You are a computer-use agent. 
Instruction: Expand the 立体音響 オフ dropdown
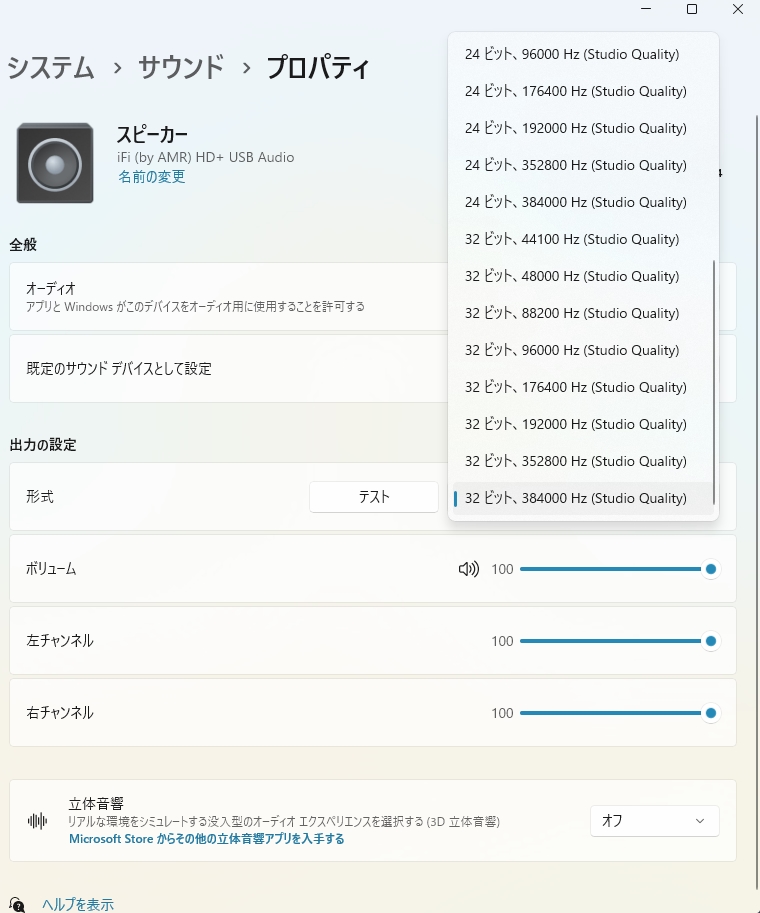tap(654, 821)
